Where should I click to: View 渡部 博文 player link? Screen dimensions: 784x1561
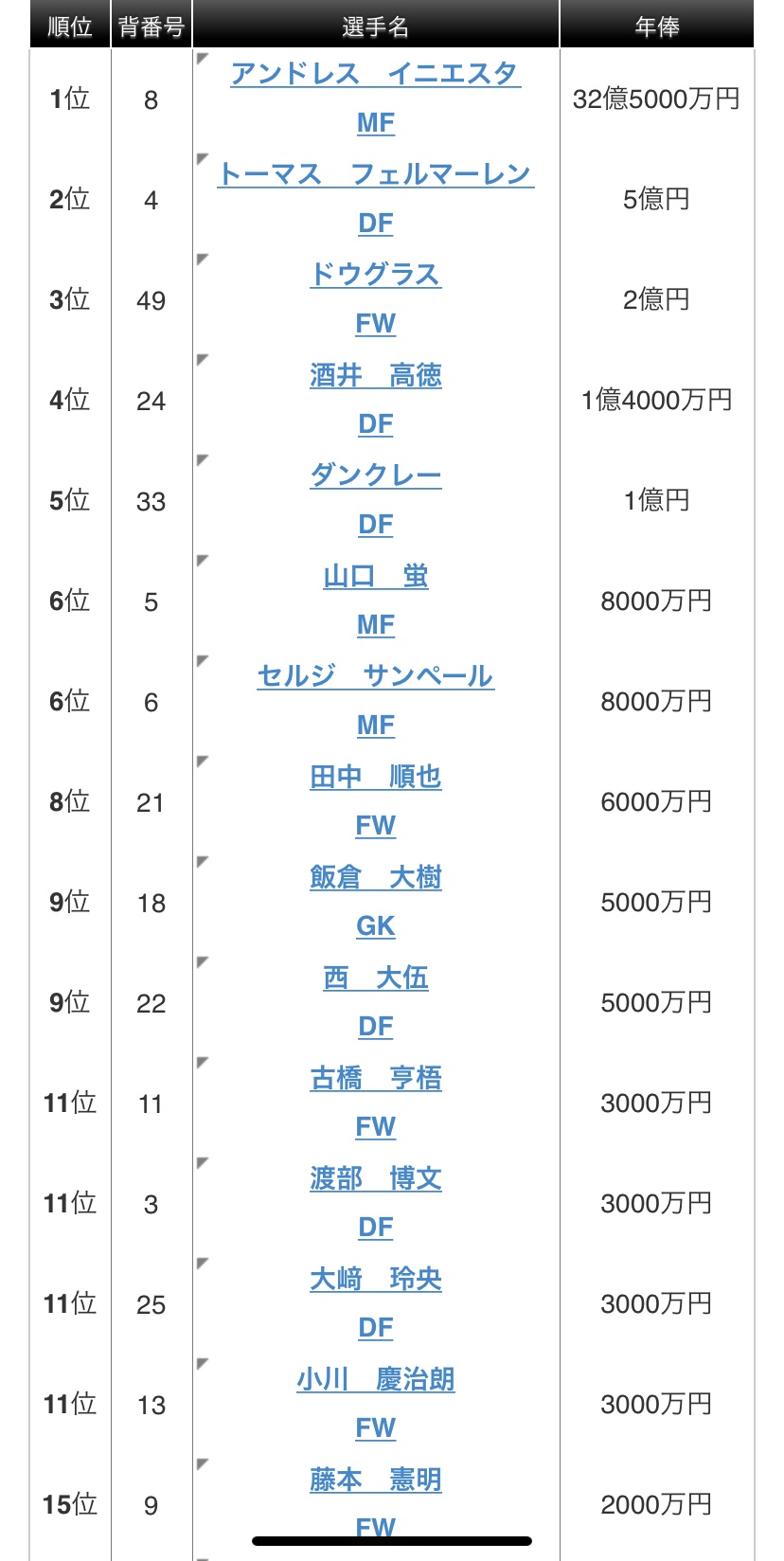coord(375,1178)
